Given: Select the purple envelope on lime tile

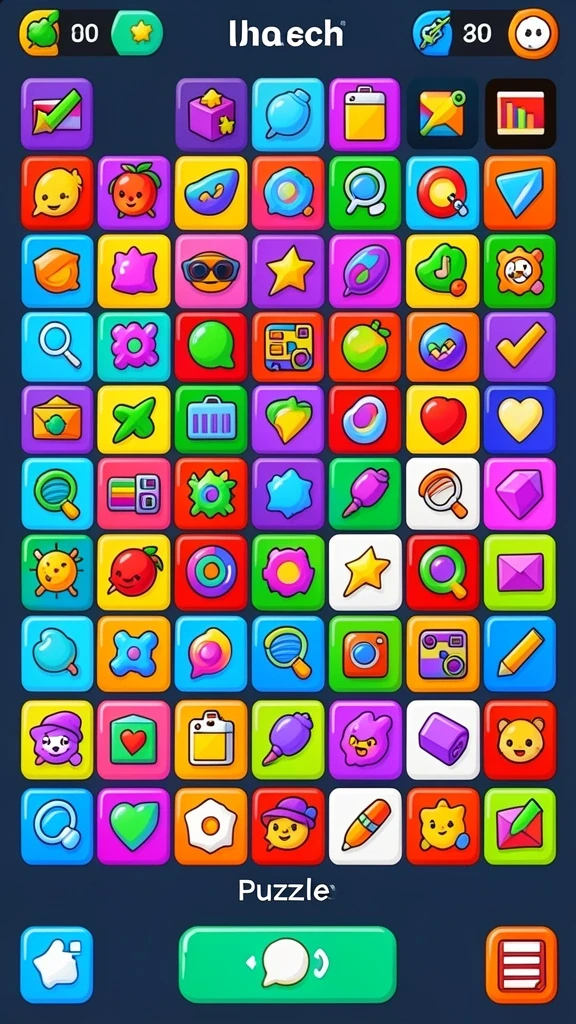Looking at the screenshot, I should [520, 572].
